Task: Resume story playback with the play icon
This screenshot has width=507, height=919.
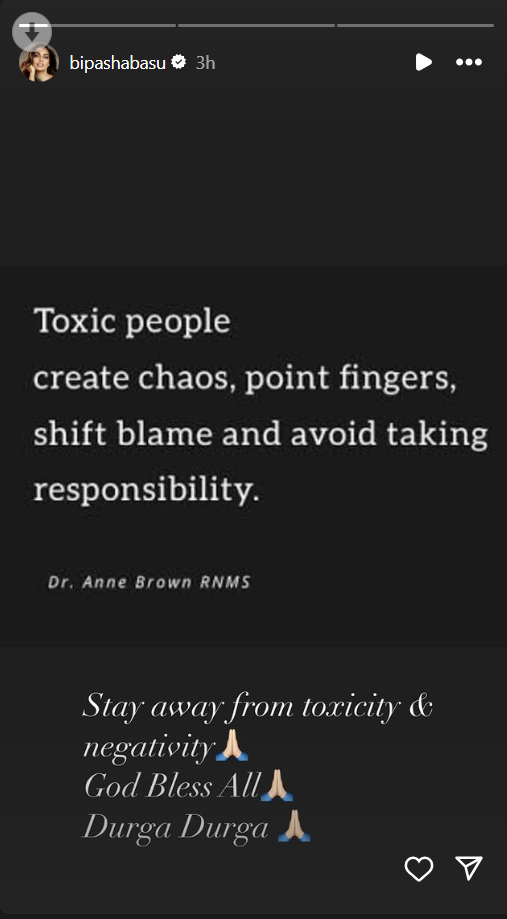Action: [423, 62]
